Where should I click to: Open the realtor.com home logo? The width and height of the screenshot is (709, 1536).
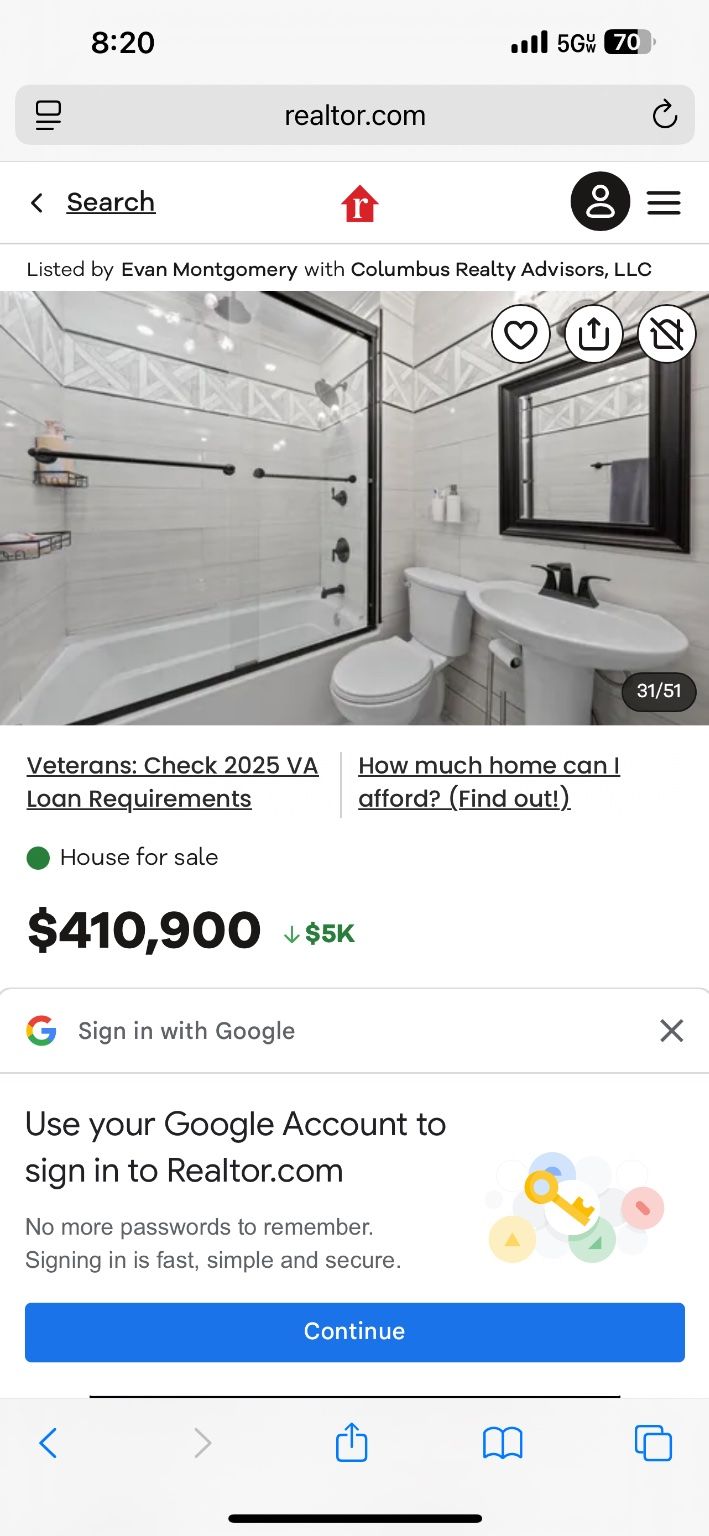pos(359,204)
